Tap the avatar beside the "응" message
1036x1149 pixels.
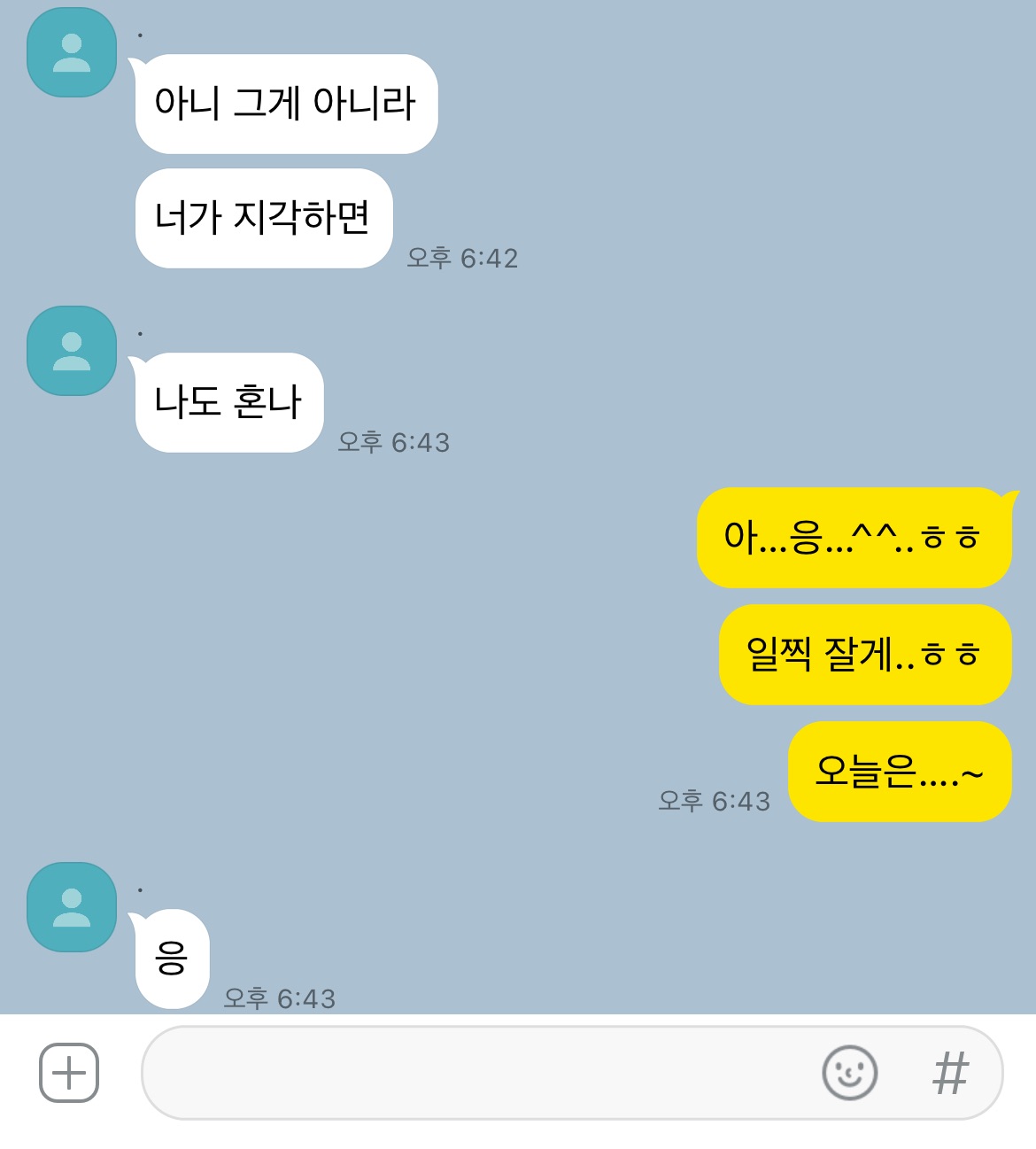pos(72,907)
